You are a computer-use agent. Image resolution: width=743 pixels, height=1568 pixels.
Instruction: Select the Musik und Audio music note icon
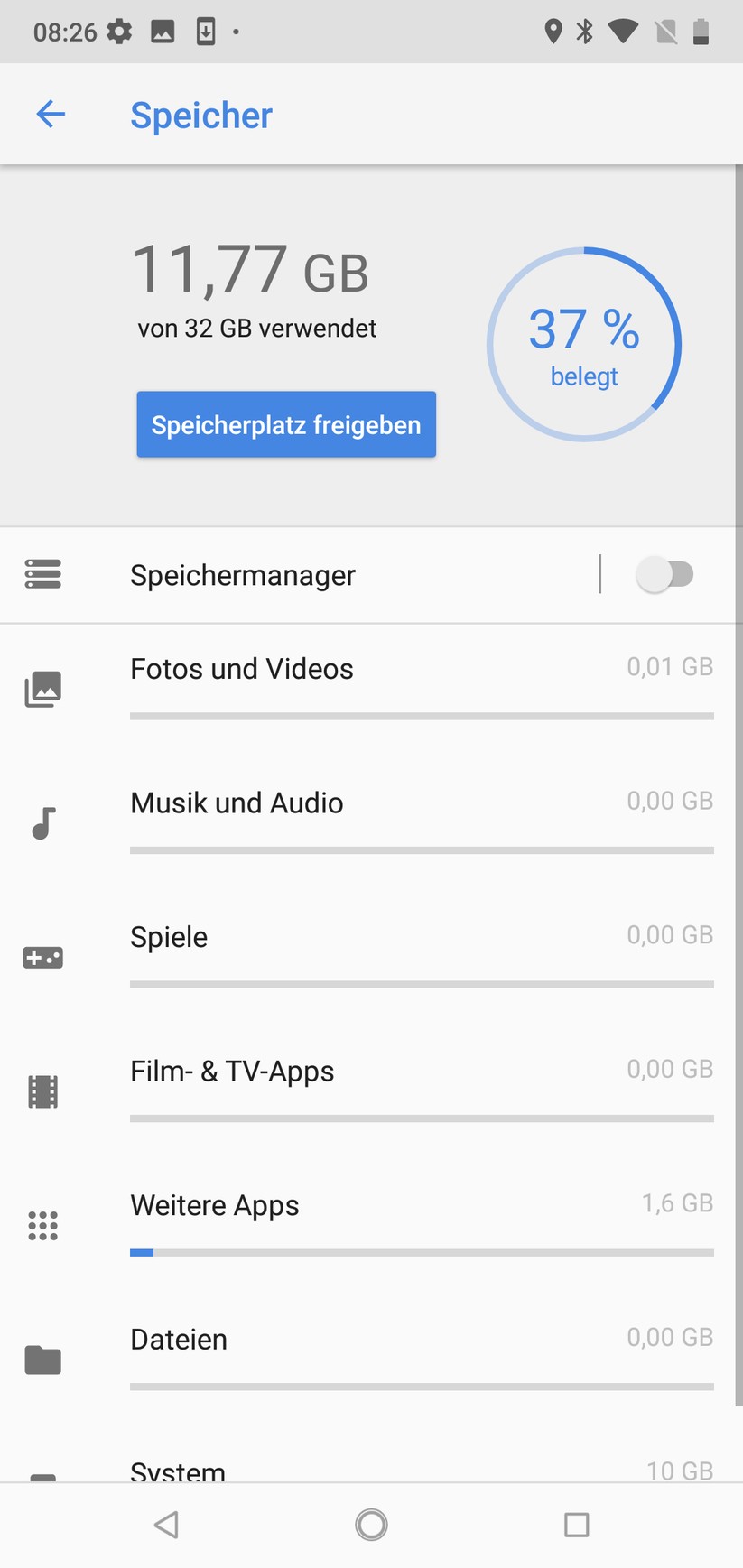pos(42,822)
